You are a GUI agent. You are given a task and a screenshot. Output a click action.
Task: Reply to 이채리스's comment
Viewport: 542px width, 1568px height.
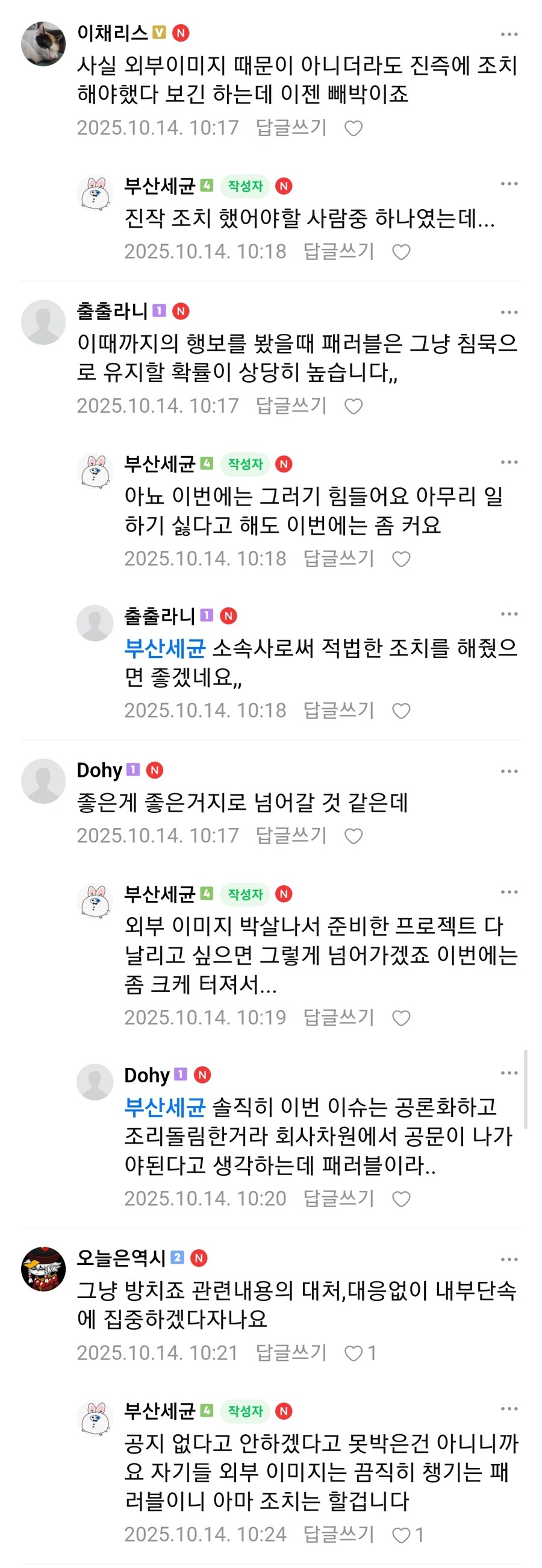coord(291,128)
